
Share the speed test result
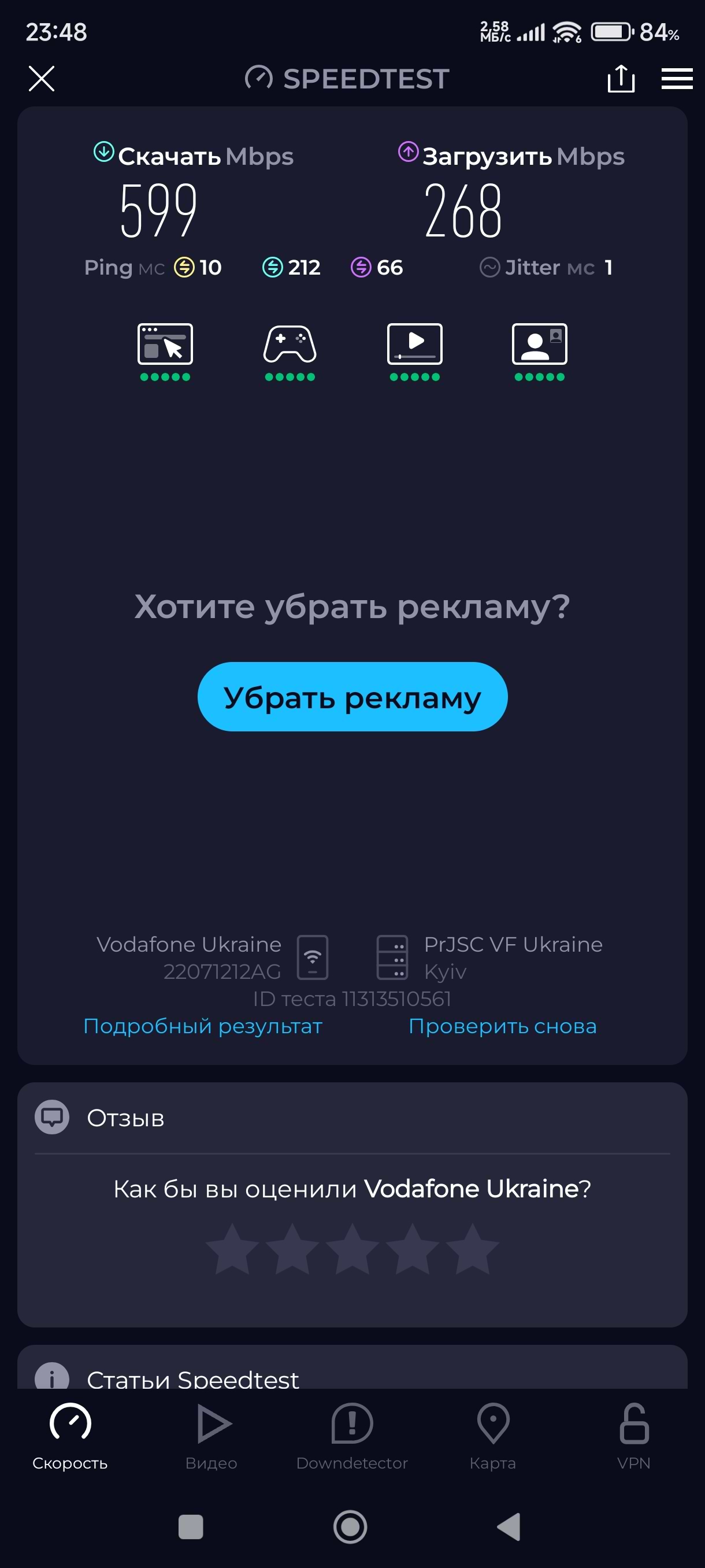tap(621, 79)
